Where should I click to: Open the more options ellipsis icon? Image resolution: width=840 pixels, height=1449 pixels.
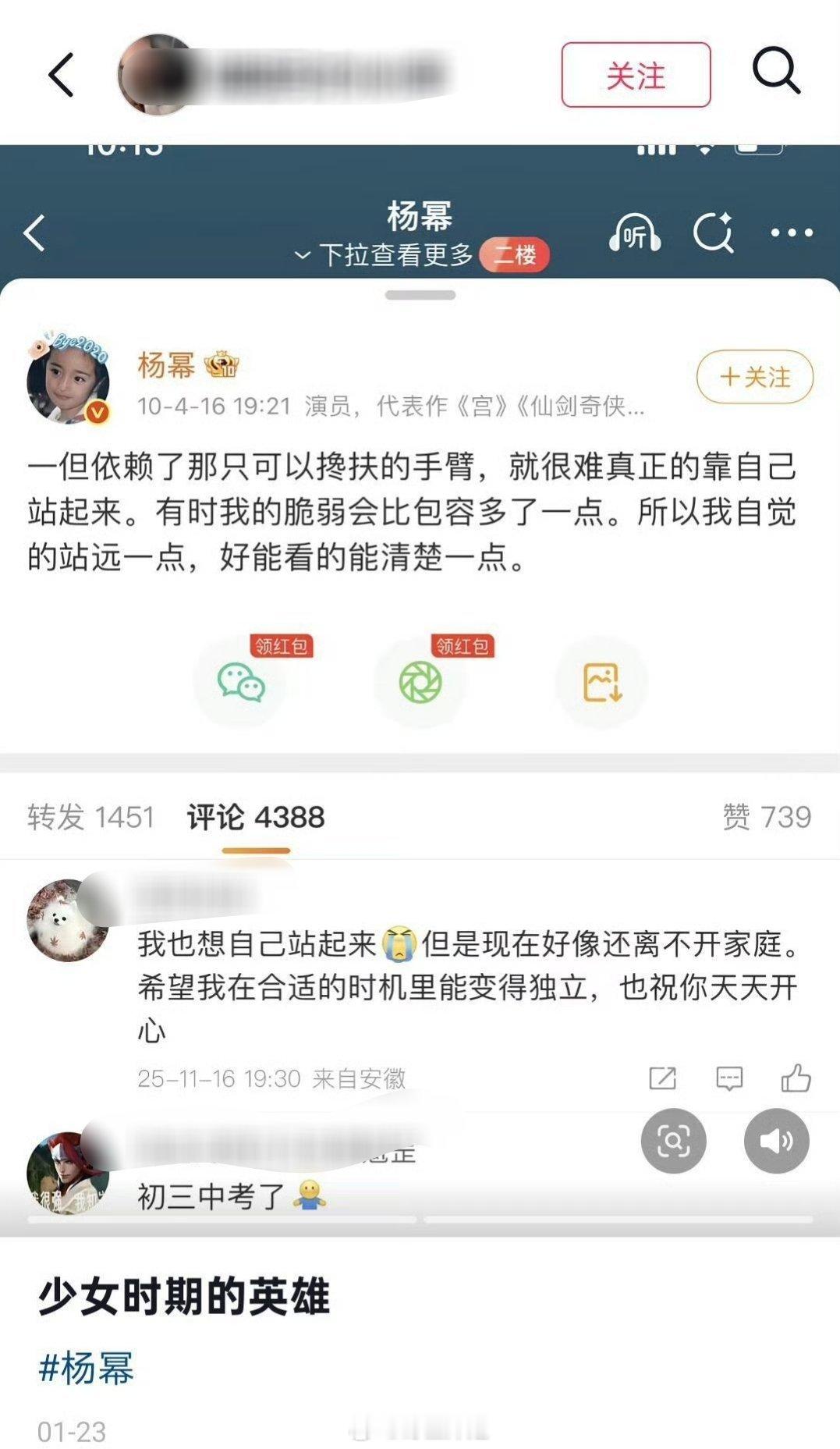(792, 232)
